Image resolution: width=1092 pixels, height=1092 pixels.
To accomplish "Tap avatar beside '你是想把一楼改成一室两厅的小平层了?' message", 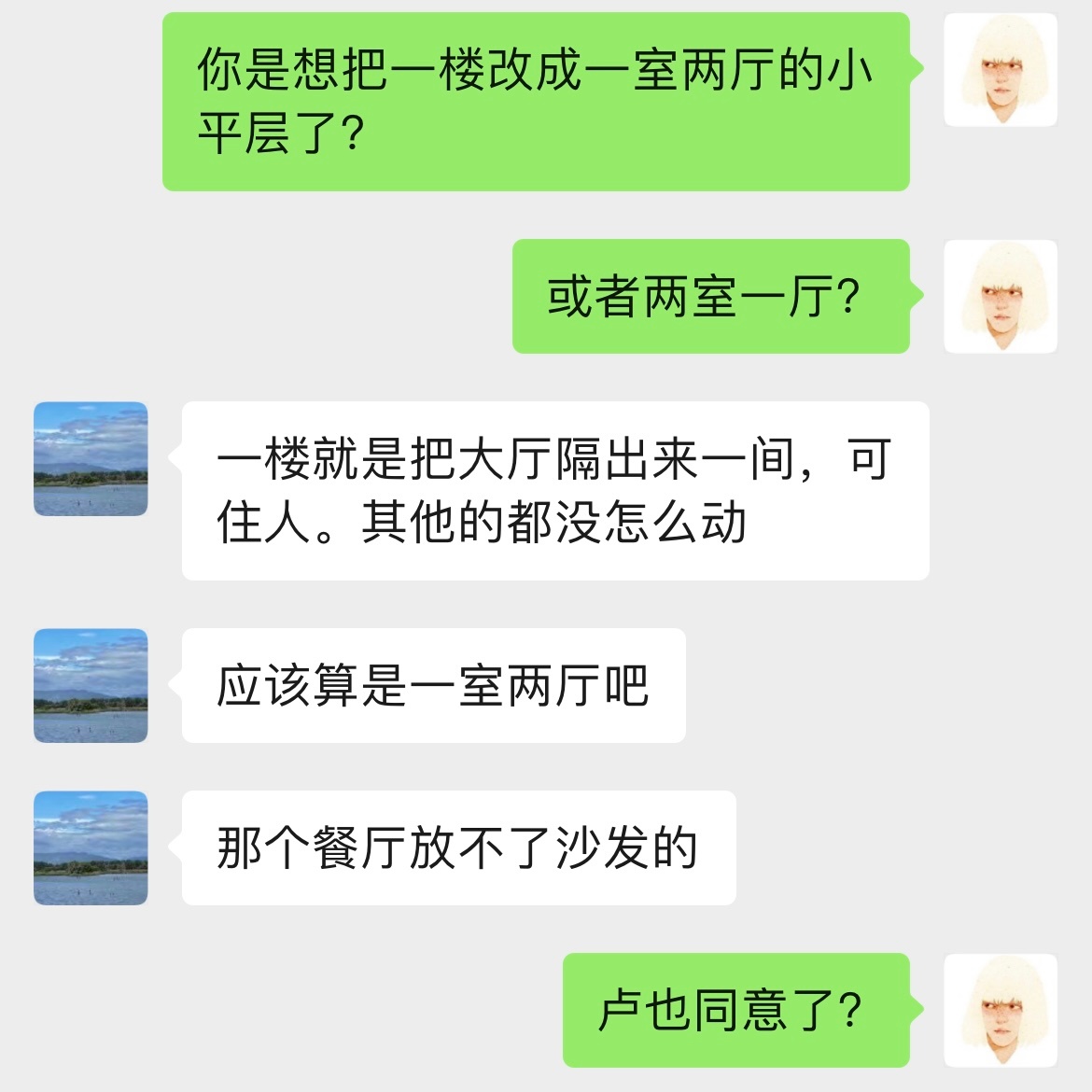I will (x=1000, y=70).
